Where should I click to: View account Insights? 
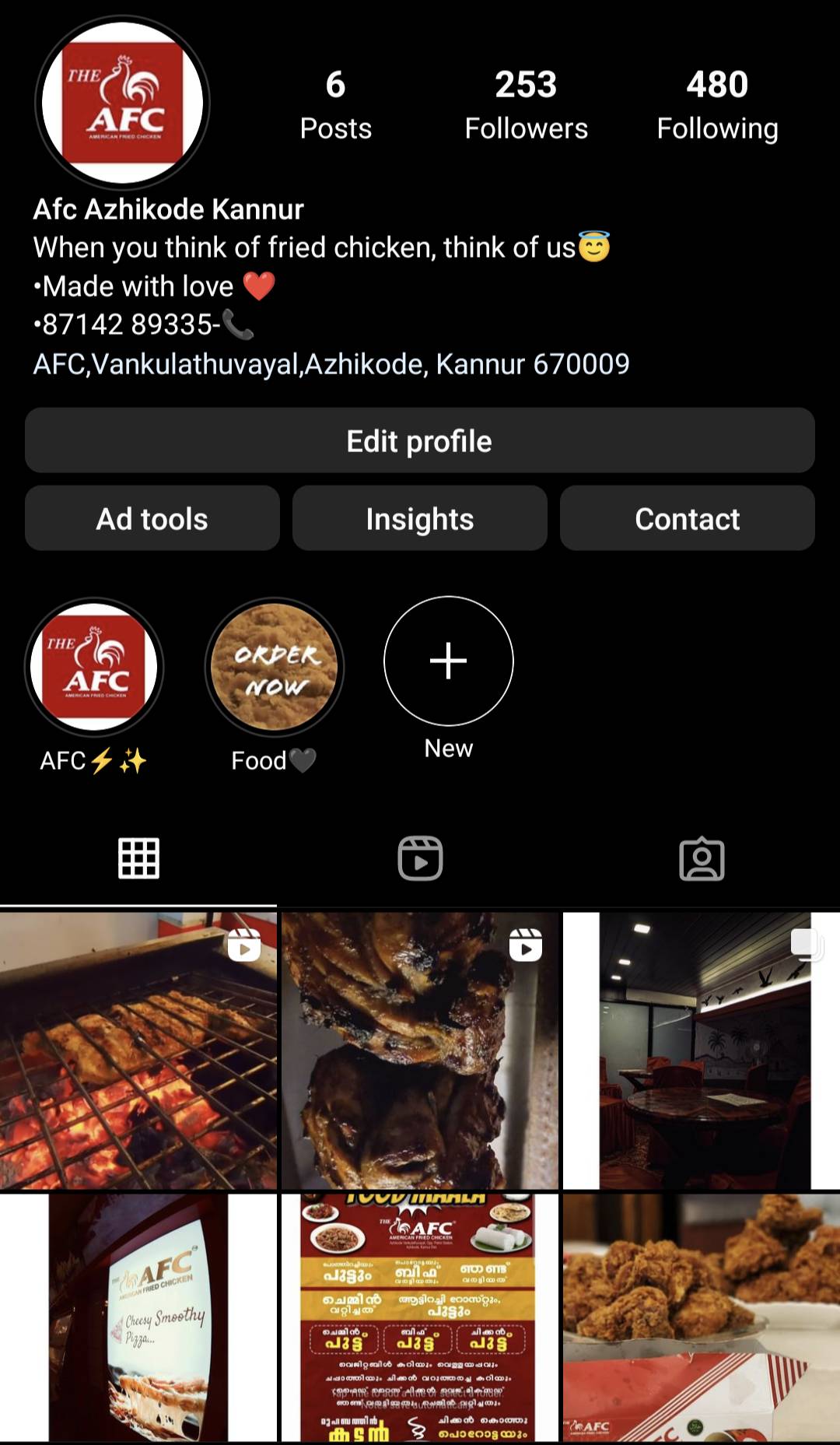click(x=419, y=519)
